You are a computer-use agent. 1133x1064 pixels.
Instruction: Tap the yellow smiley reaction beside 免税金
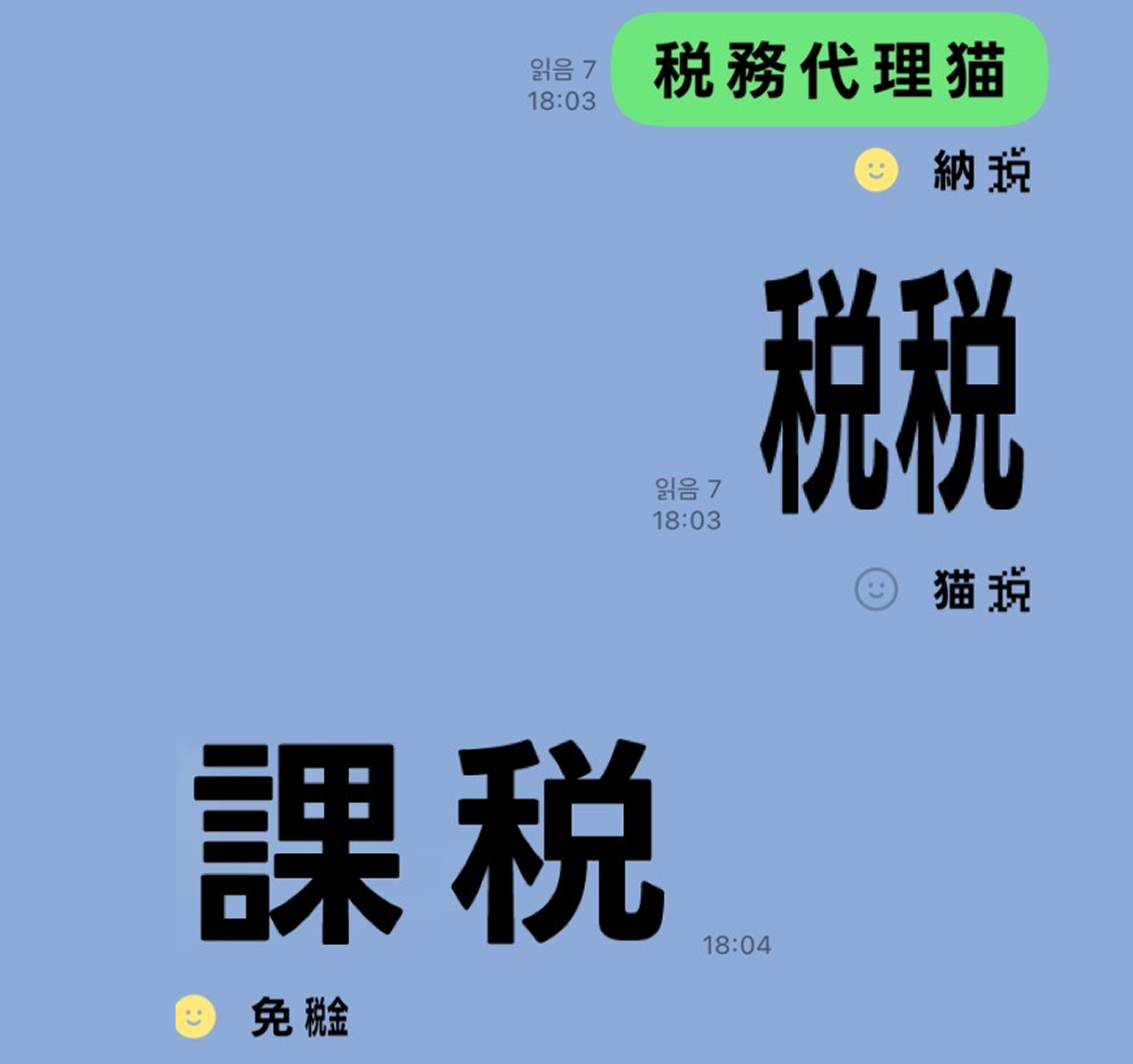point(195,1016)
